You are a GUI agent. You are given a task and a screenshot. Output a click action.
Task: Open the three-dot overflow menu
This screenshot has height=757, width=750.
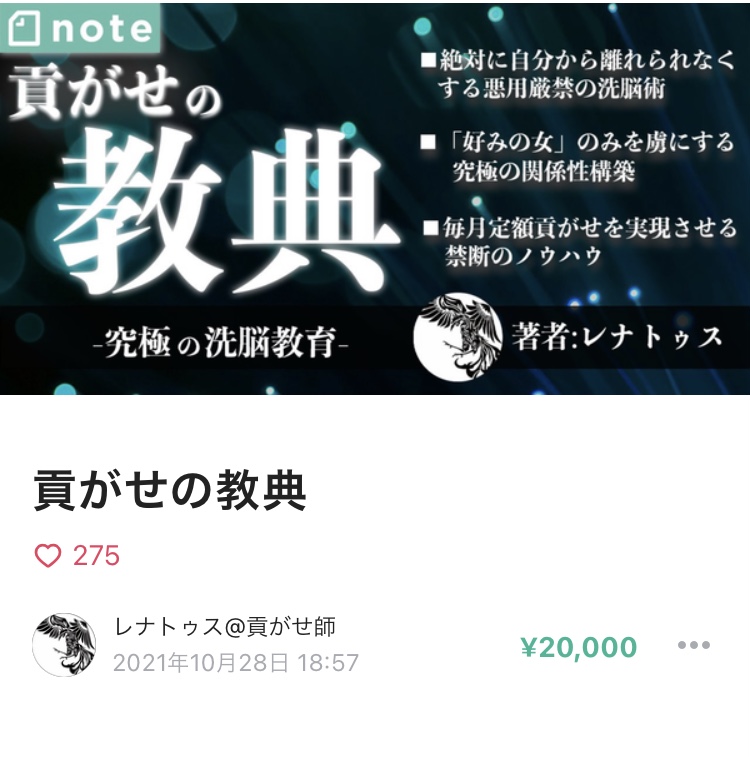pyautogui.click(x=693, y=645)
